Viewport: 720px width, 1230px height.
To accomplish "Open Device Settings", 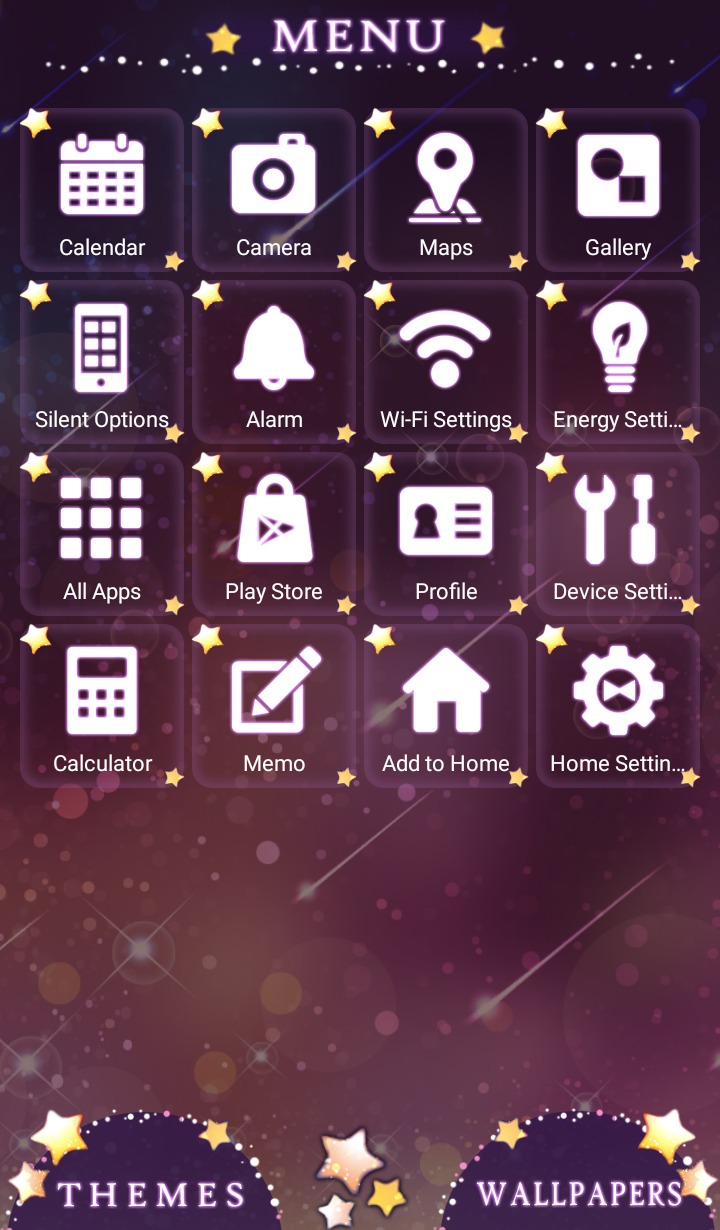I will pyautogui.click(x=618, y=535).
